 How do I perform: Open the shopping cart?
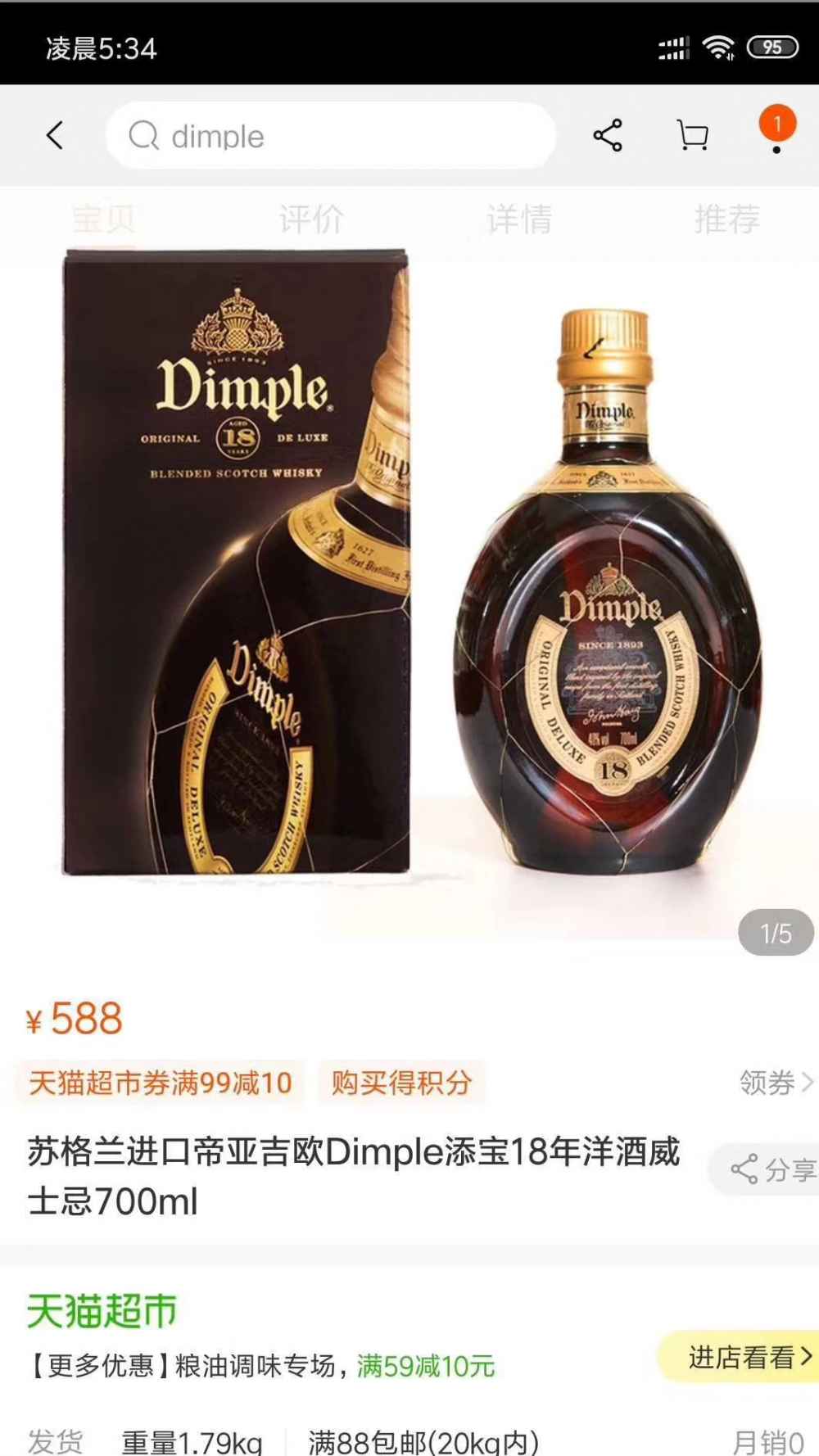pos(693,136)
